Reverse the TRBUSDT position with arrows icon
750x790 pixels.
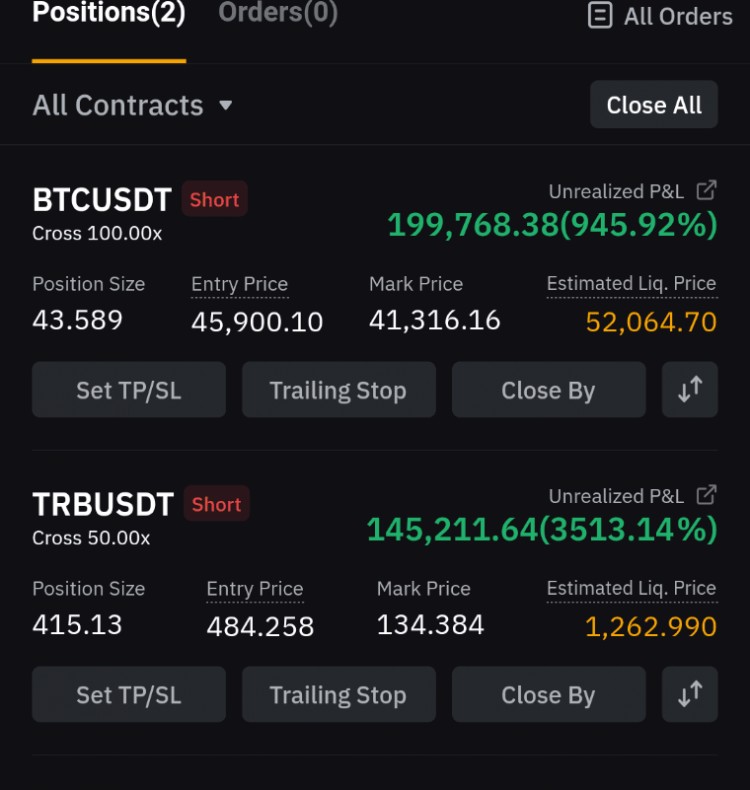click(690, 695)
